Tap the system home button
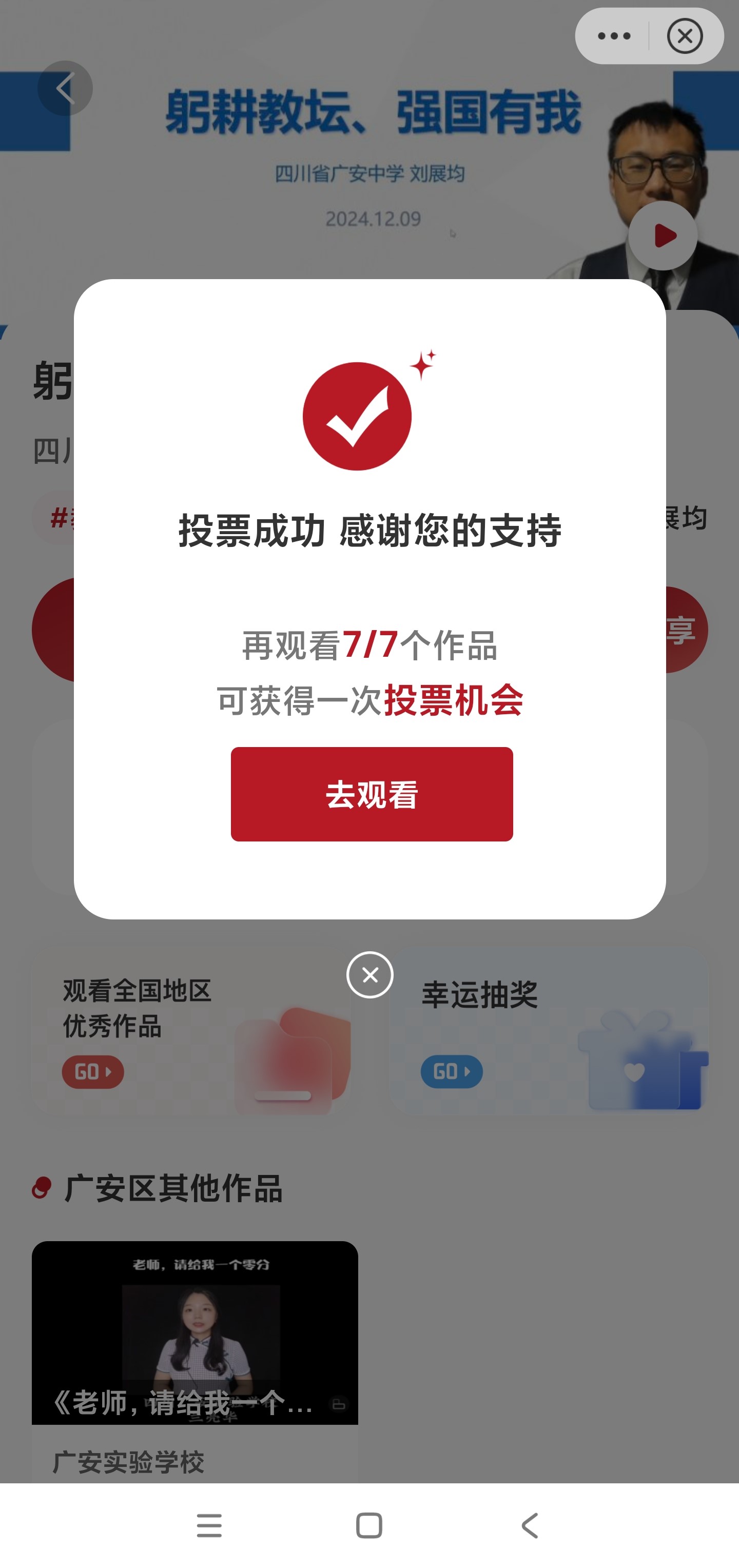Screen dimensions: 739x1568 [369, 1525]
